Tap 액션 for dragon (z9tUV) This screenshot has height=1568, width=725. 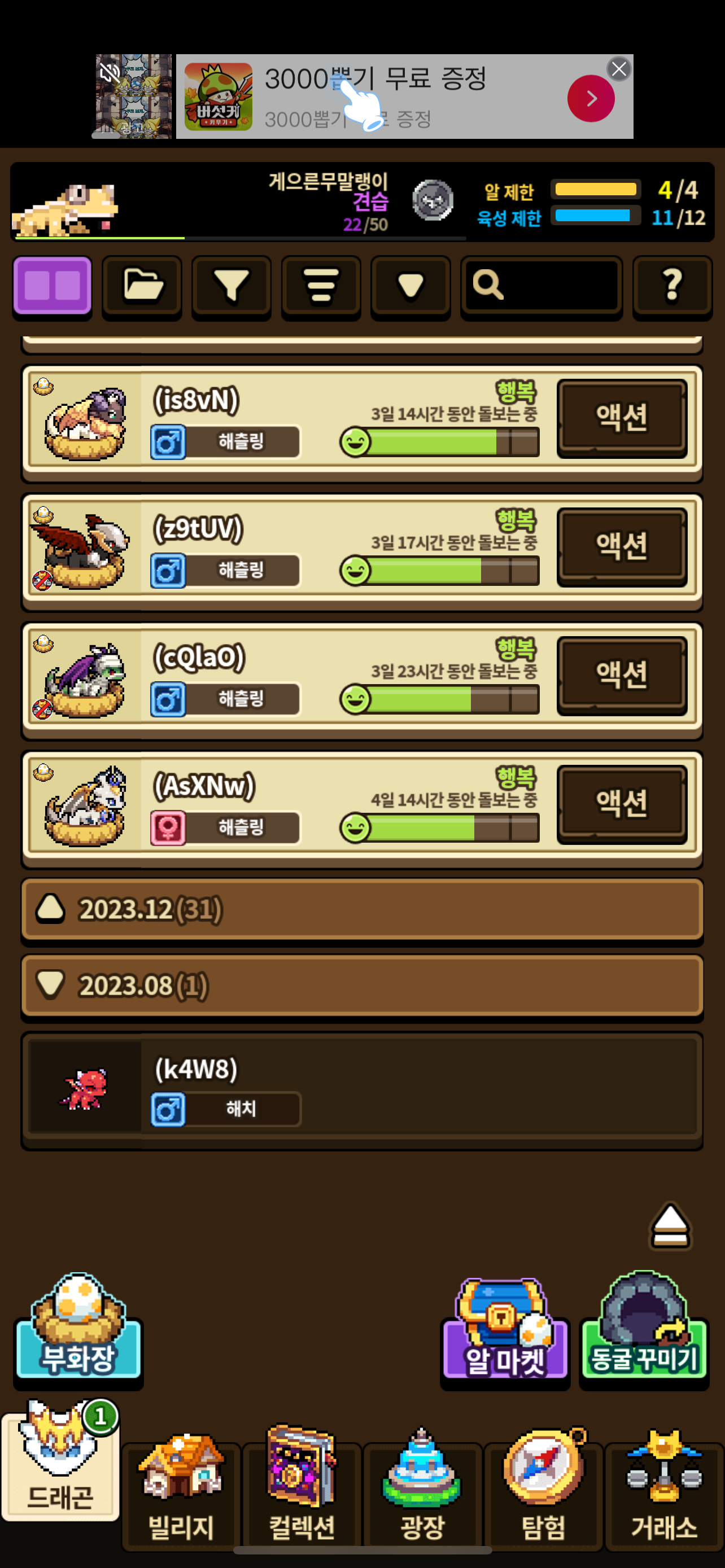tap(622, 546)
